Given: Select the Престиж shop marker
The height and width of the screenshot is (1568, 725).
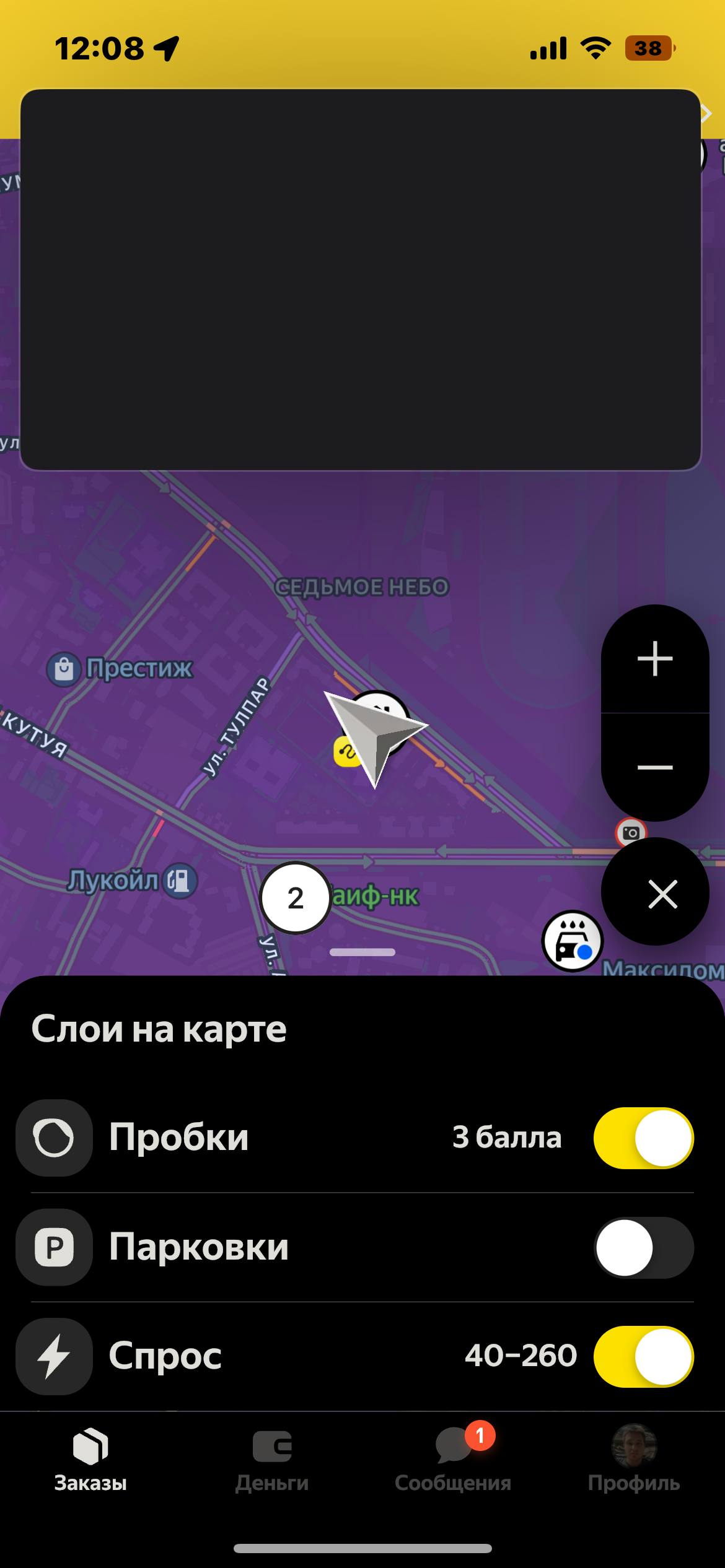Looking at the screenshot, I should (x=64, y=669).
